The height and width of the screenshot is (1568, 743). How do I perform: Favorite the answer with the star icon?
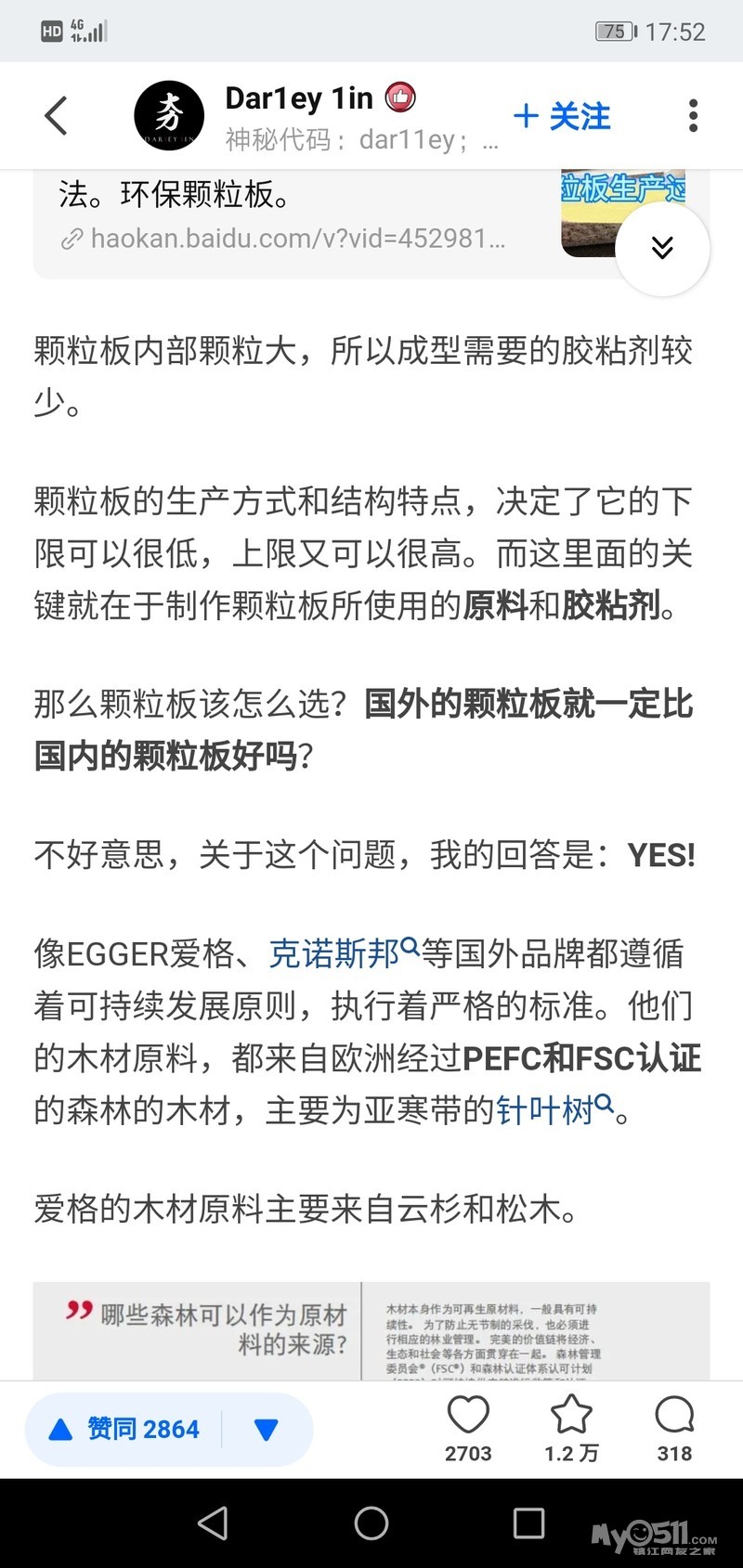tap(571, 1428)
